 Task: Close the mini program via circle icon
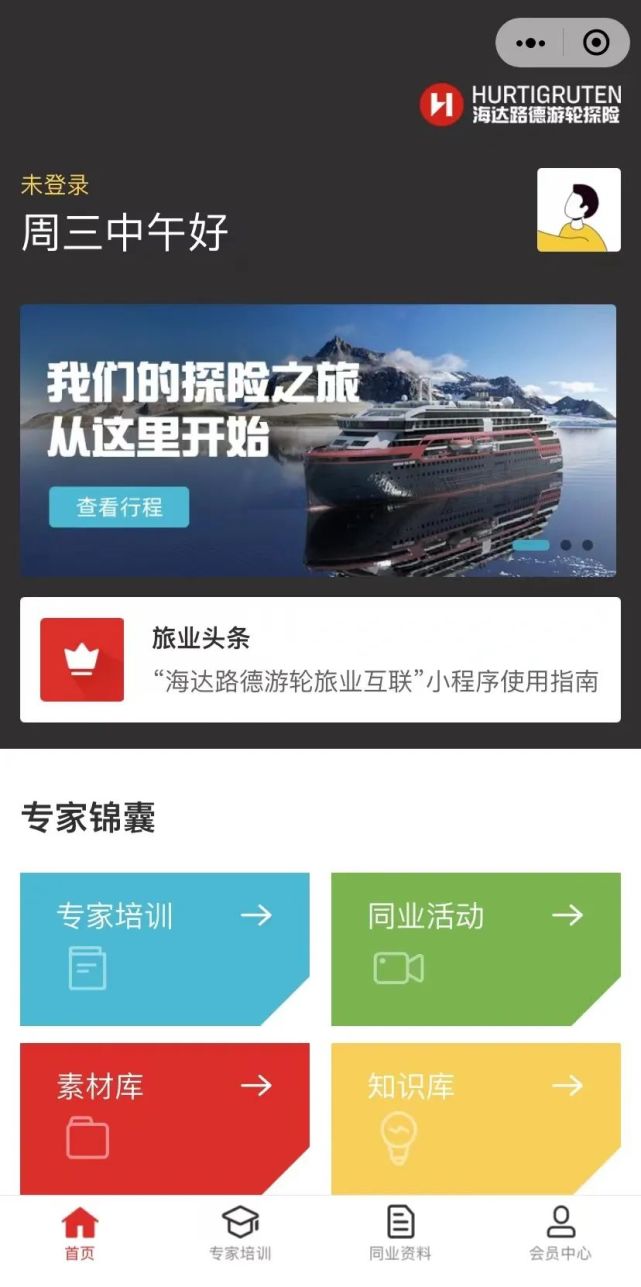click(596, 42)
